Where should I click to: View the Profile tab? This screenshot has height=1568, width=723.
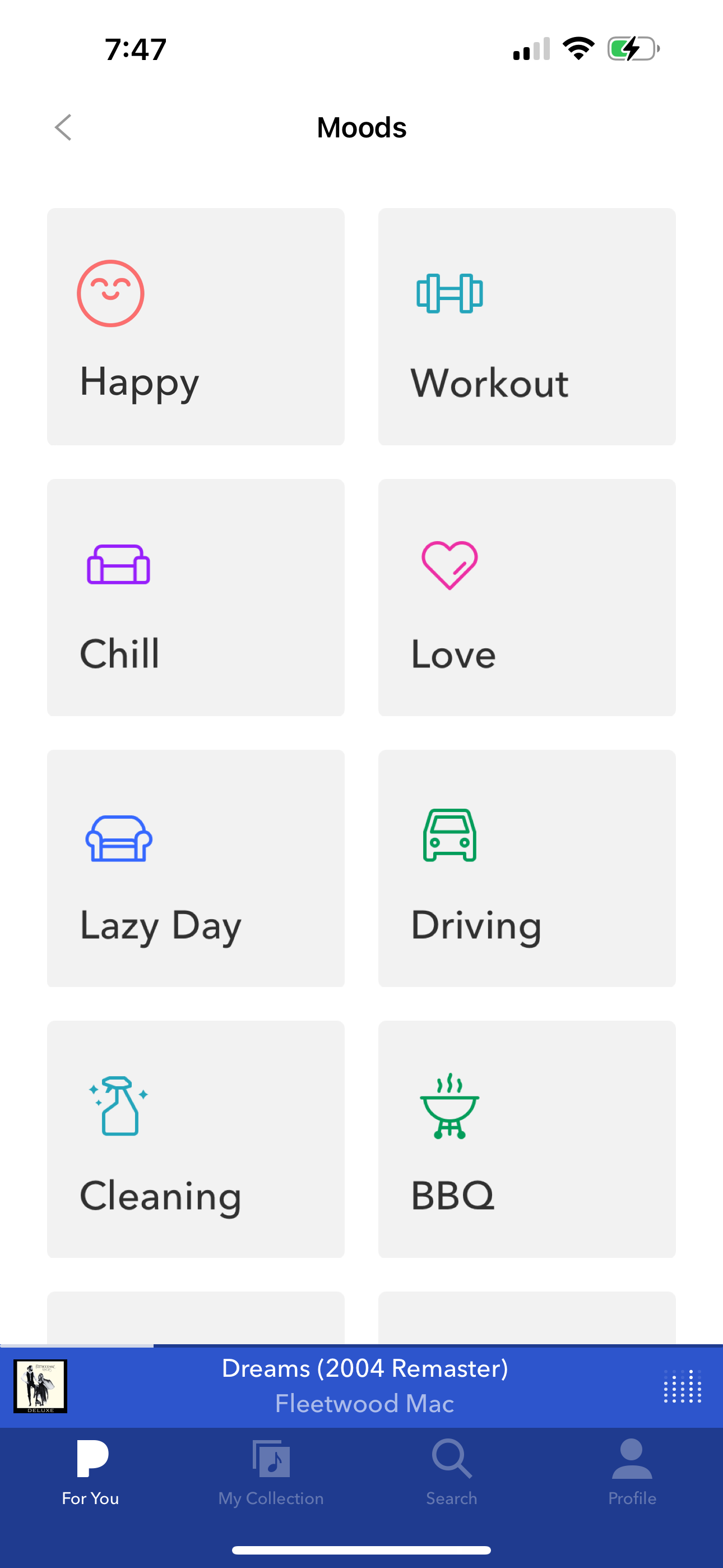632,1472
